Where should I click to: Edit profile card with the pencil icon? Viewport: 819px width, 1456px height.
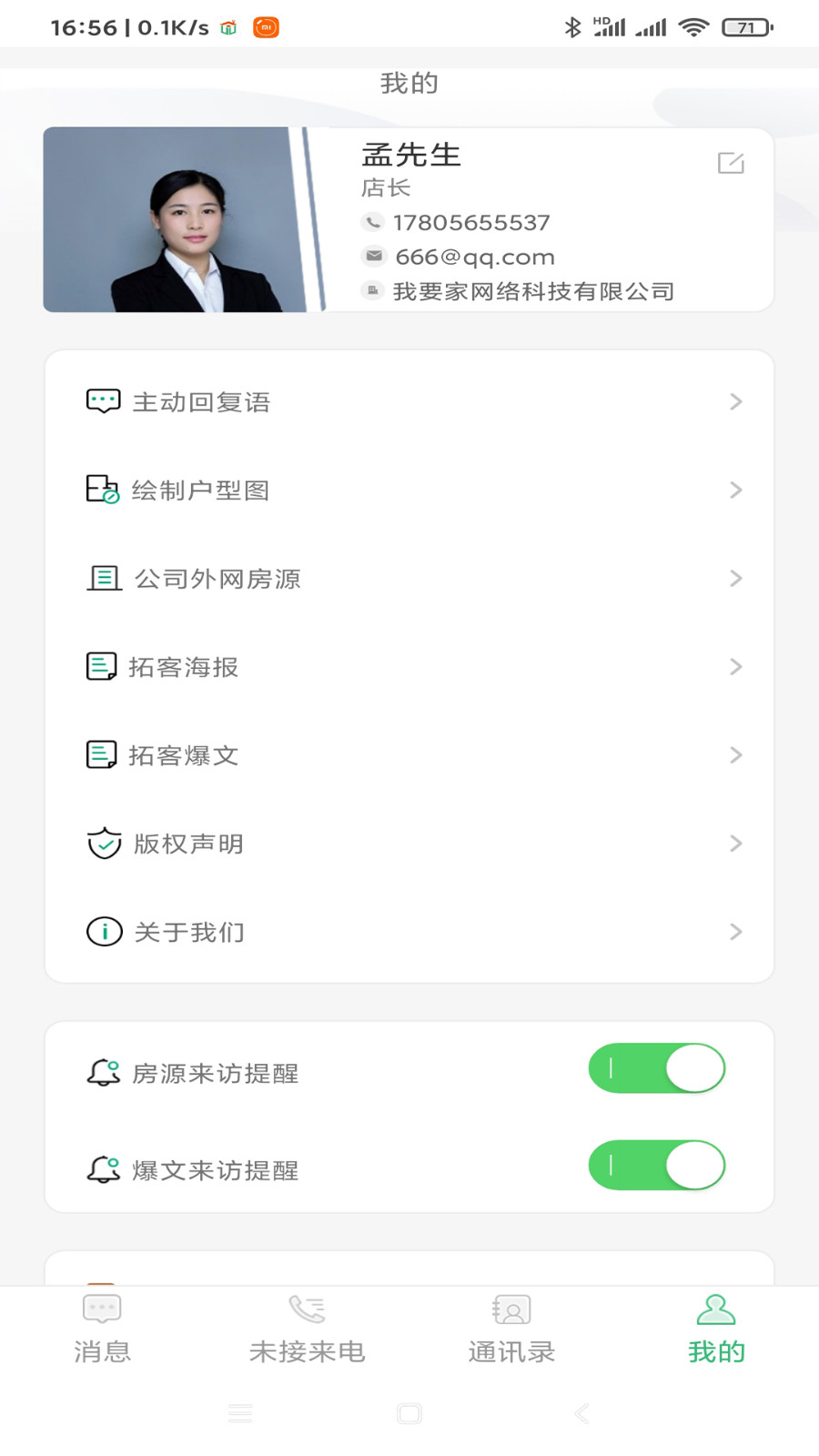point(731,163)
